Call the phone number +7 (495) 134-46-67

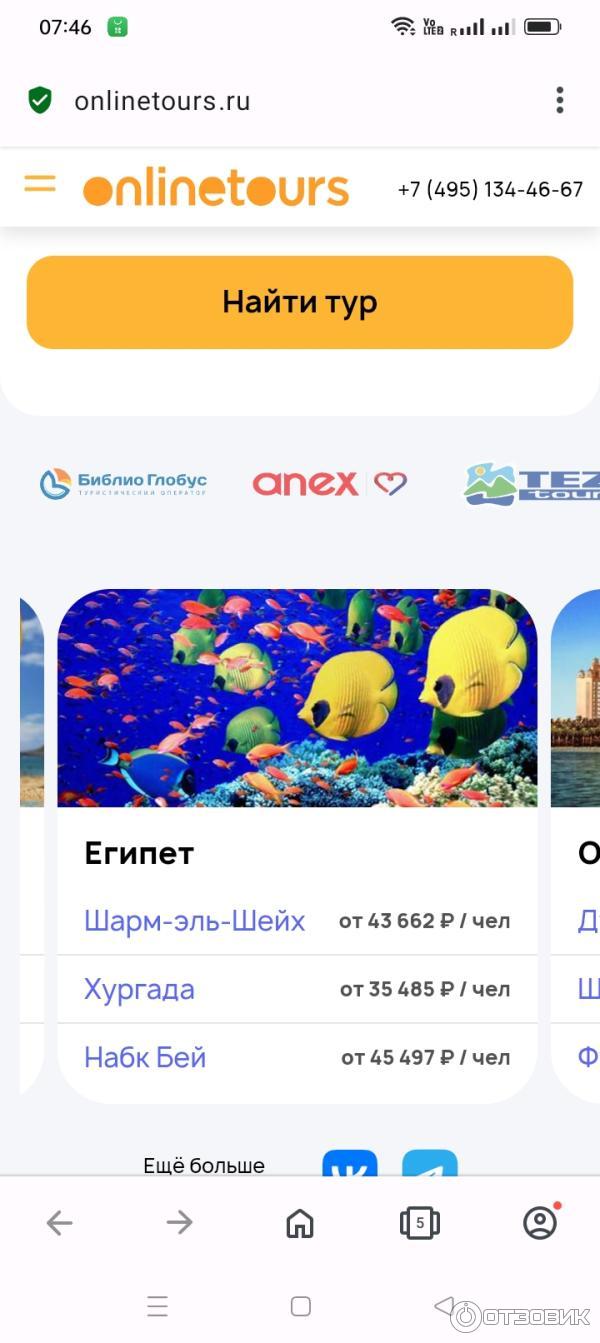[490, 189]
